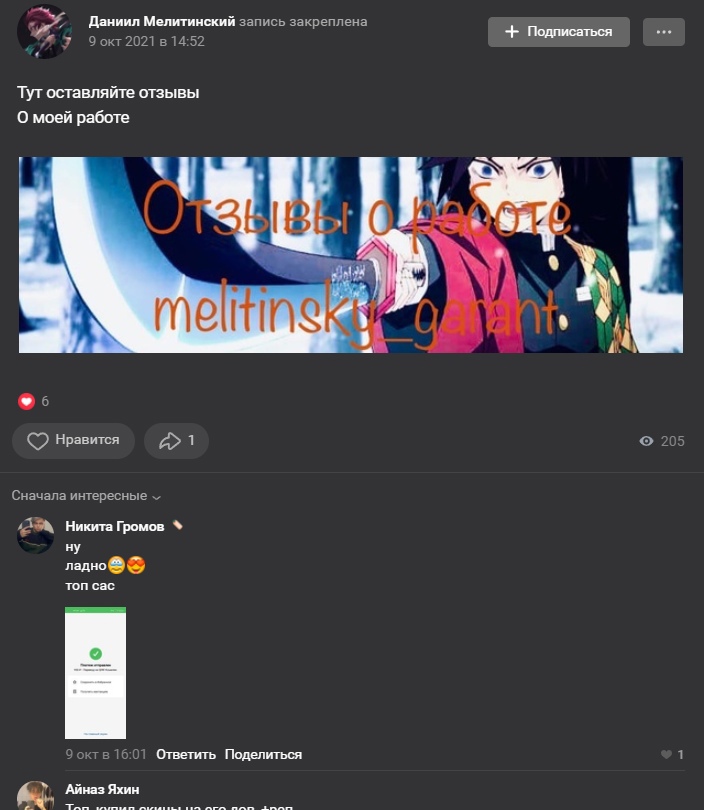704x810 pixels.
Task: Tap the Подписаться button
Action: coord(558,32)
